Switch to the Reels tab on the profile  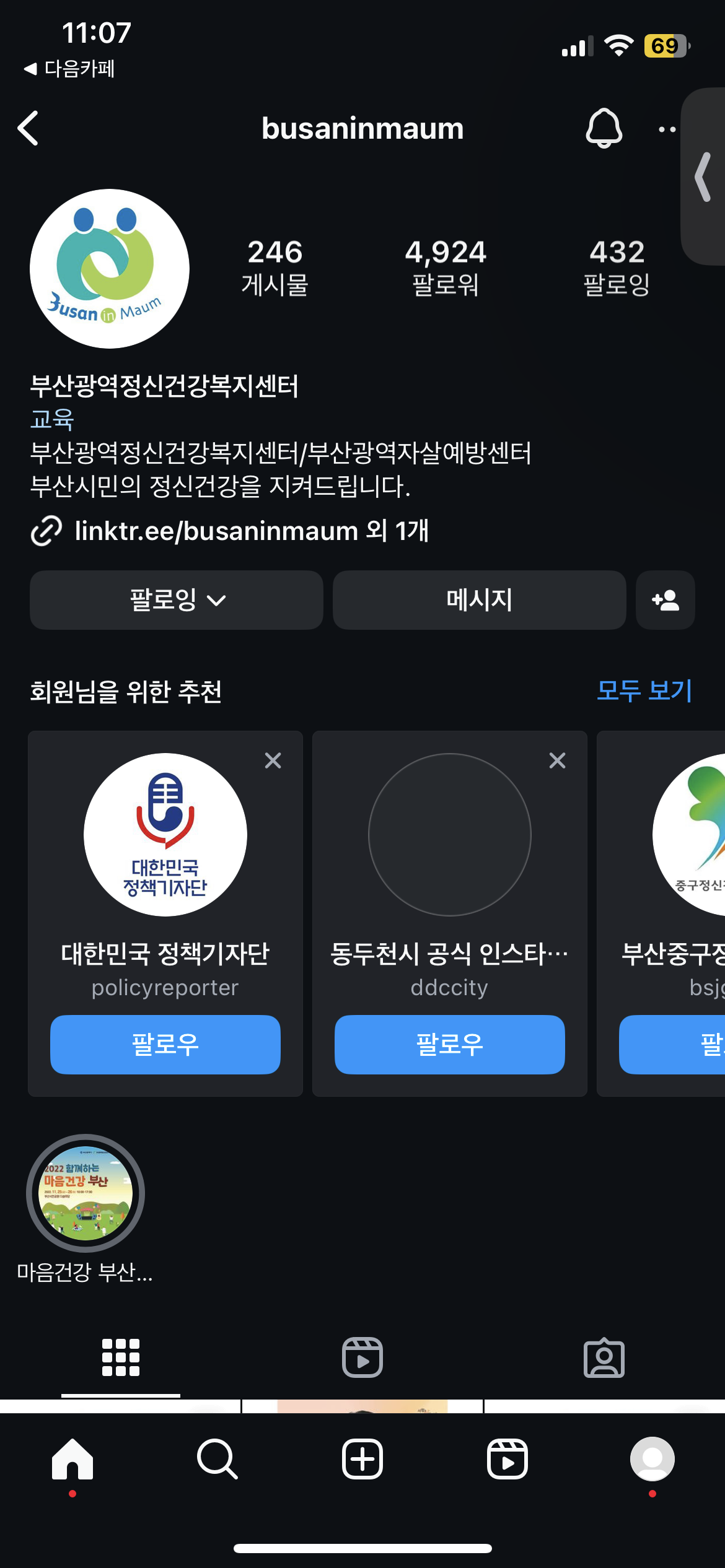[362, 1357]
